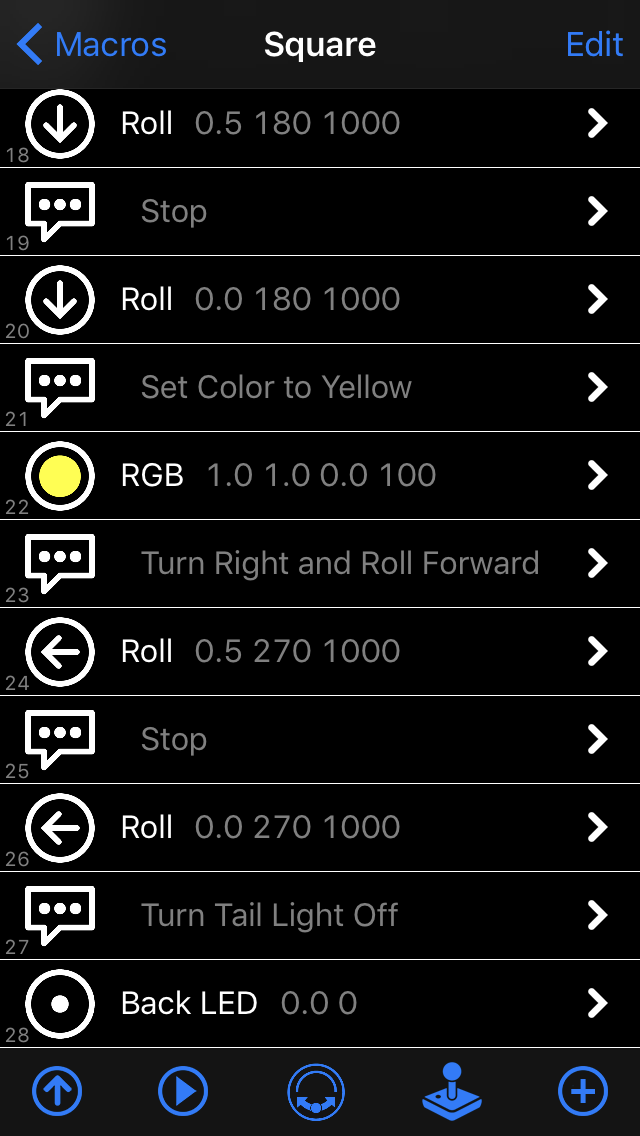Open the Turn Tail Light Off comment
This screenshot has width=640, height=1136.
click(x=320, y=916)
